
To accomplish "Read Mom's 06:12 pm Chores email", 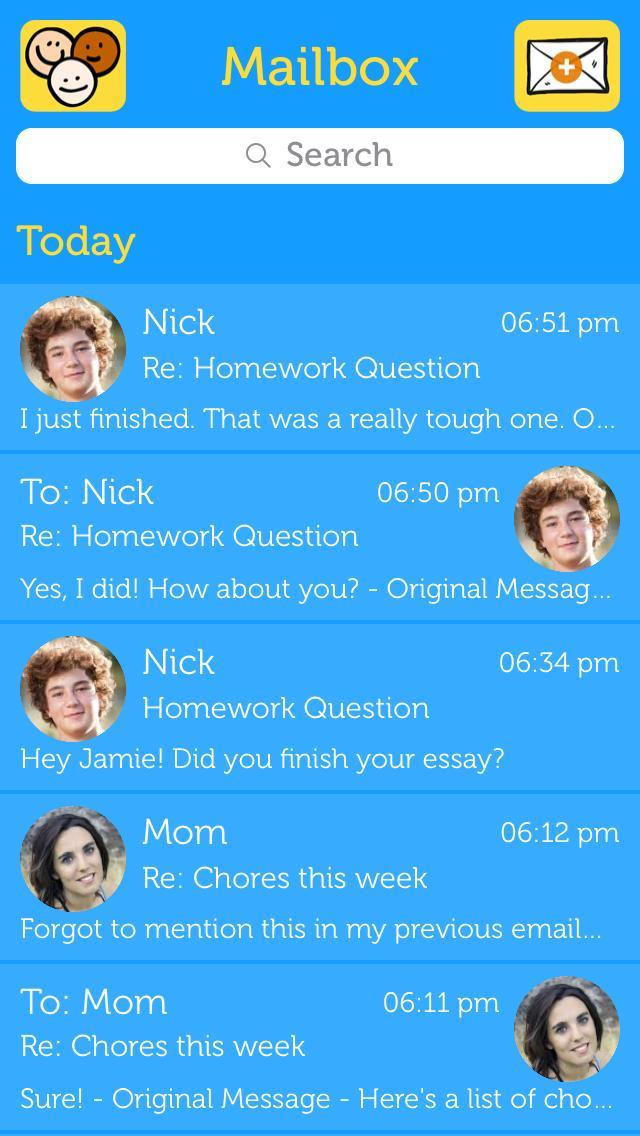I will [x=320, y=878].
